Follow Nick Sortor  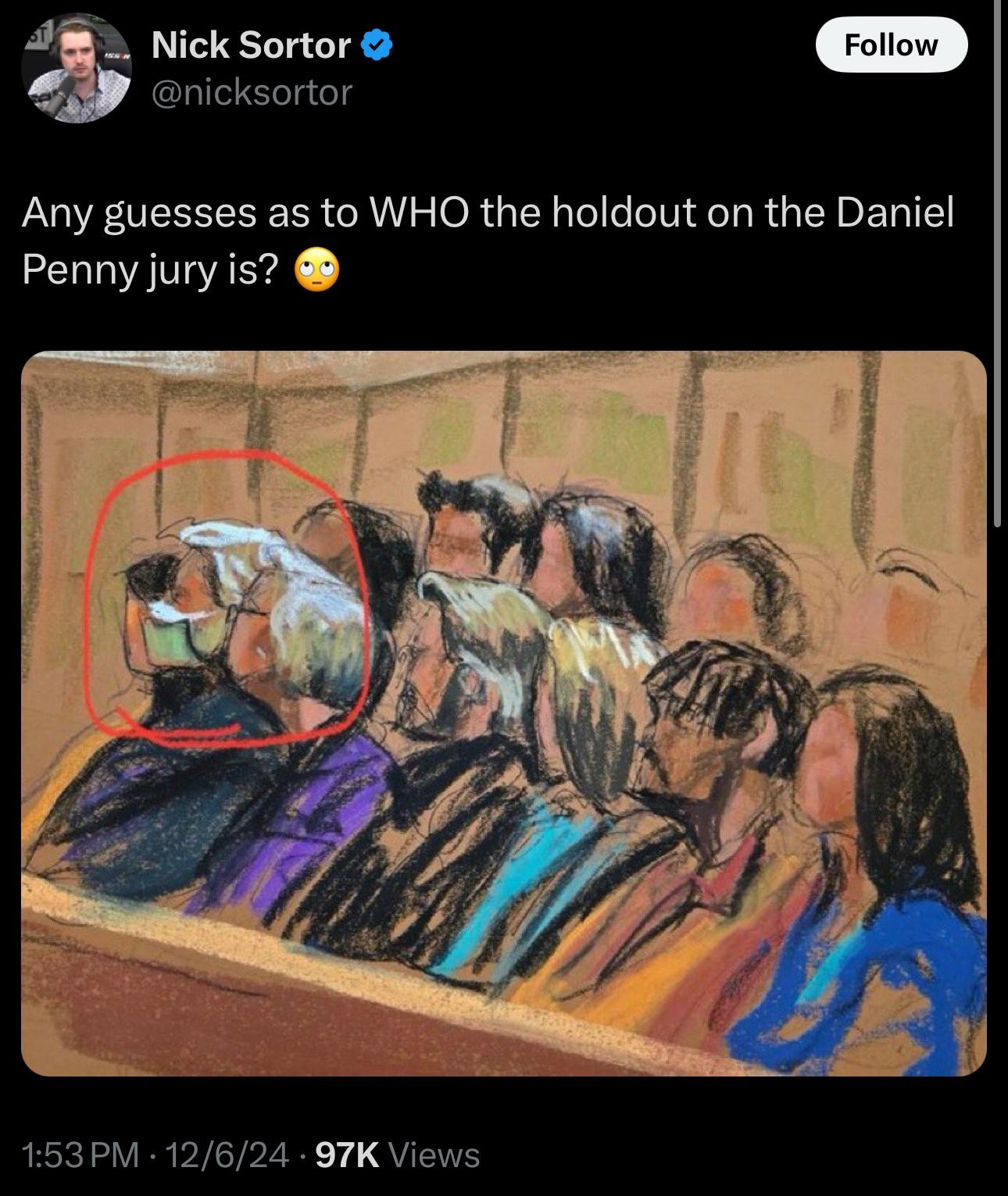(891, 45)
